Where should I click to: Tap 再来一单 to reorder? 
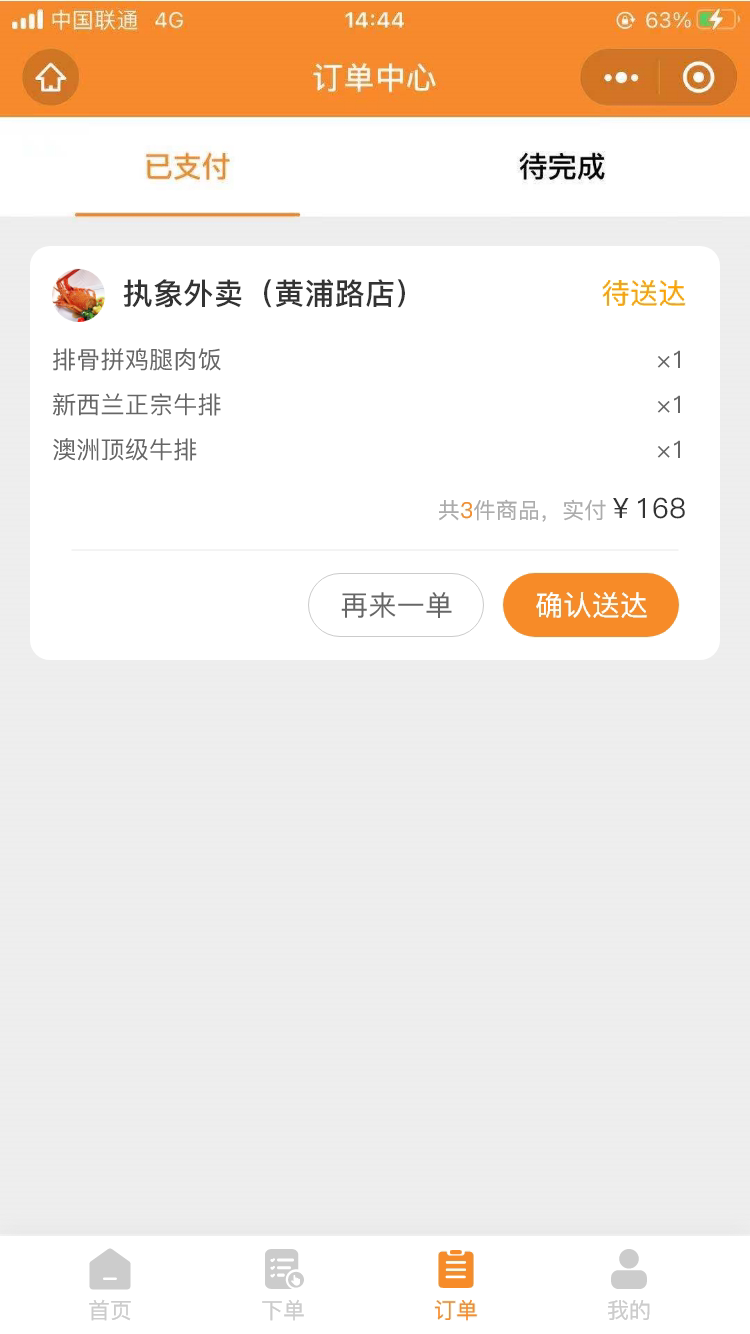[x=396, y=605]
